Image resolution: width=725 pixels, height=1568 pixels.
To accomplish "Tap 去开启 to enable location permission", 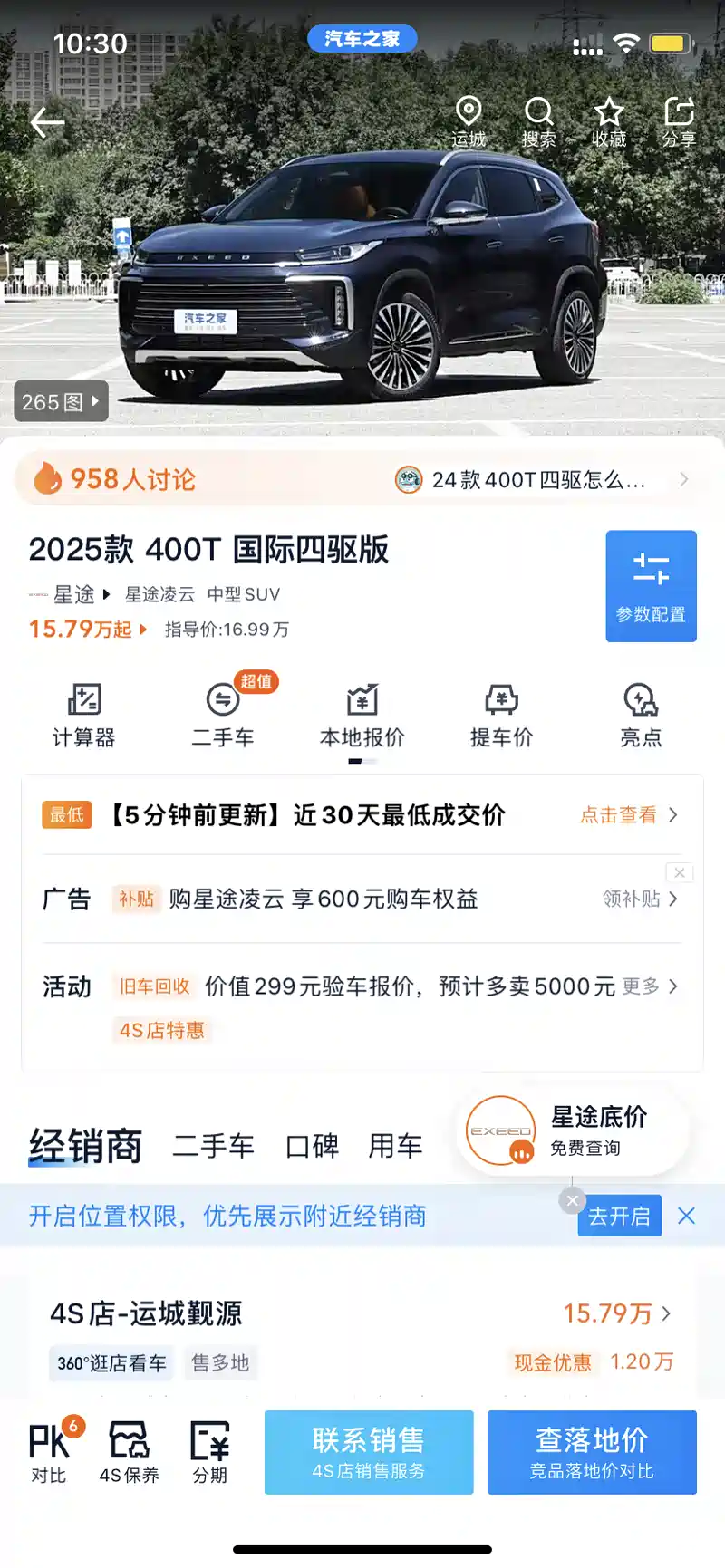I will [x=620, y=1217].
